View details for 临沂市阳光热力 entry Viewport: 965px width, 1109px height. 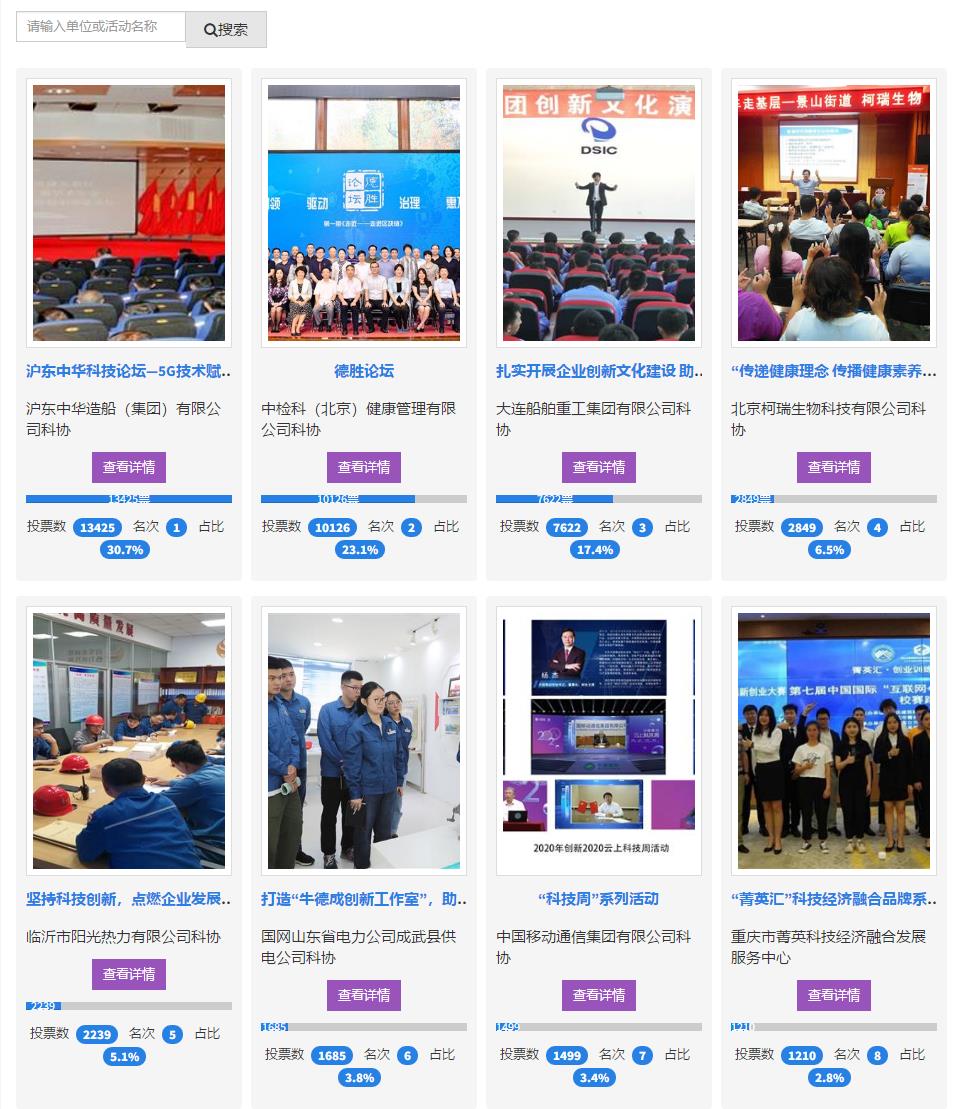pos(129,974)
